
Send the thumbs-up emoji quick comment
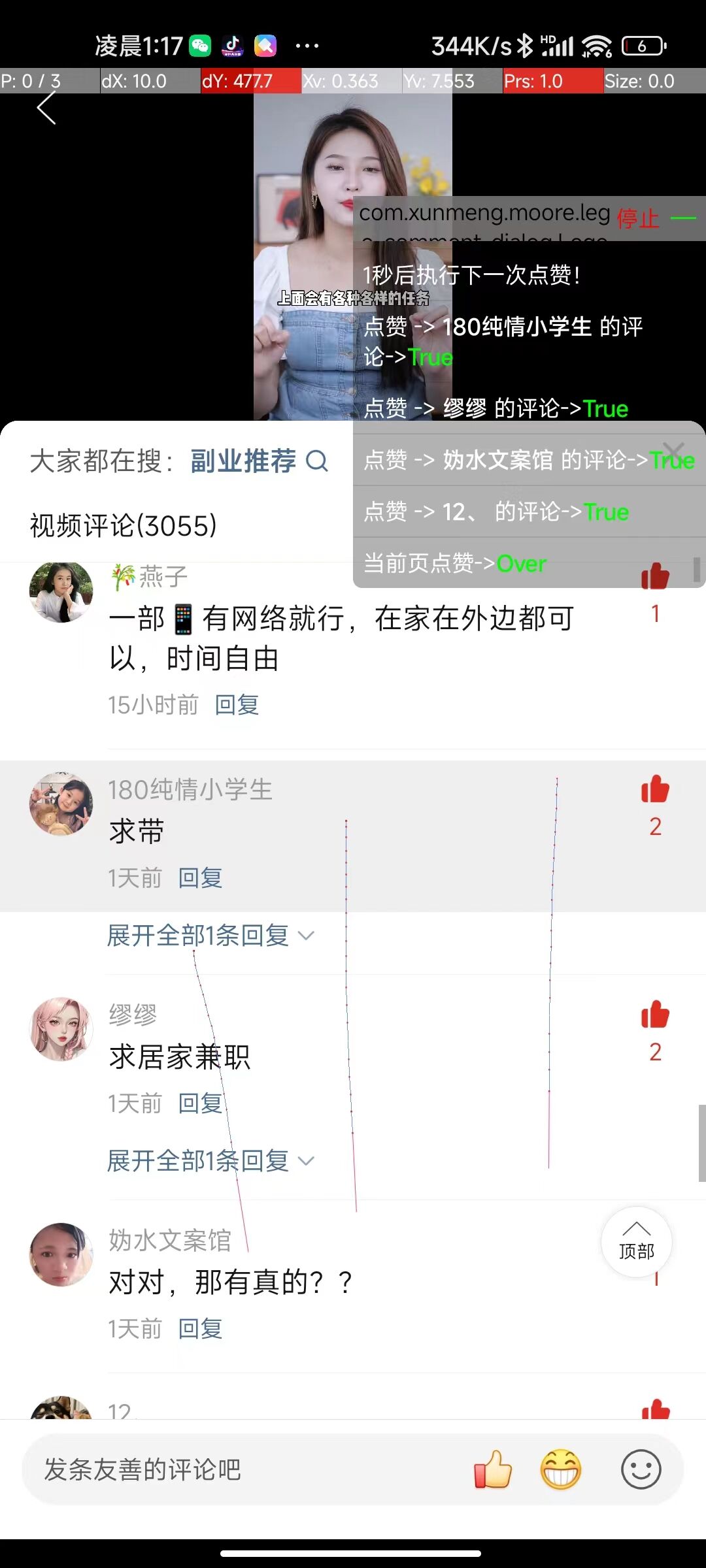coord(493,1469)
